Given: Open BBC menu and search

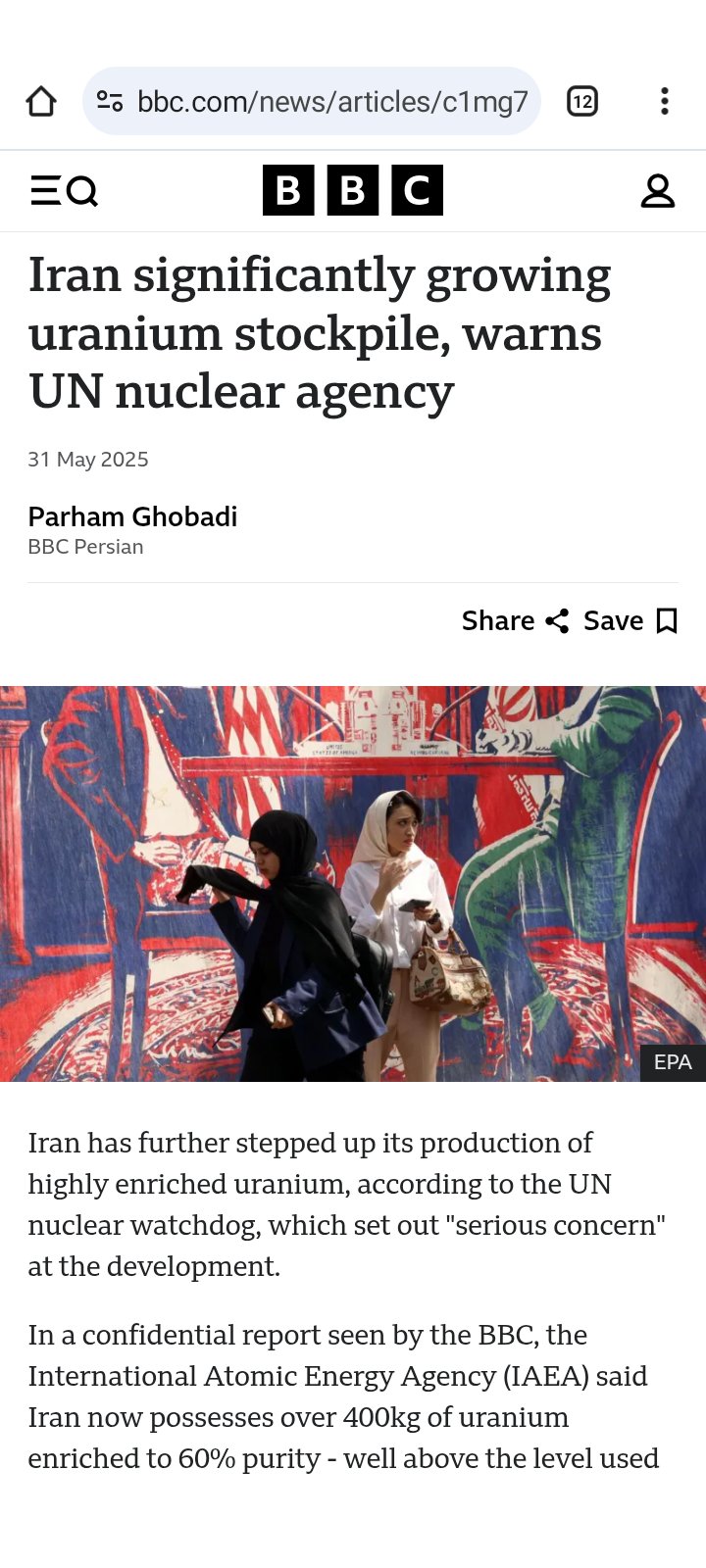Looking at the screenshot, I should pos(65,190).
